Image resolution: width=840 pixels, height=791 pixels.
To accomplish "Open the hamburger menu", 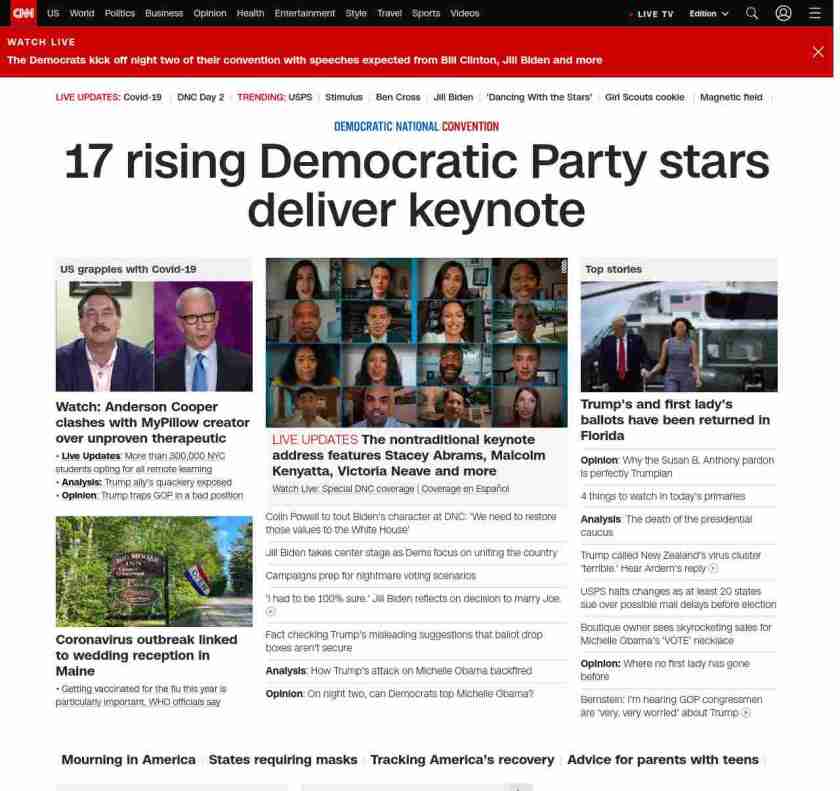I will 814,13.
